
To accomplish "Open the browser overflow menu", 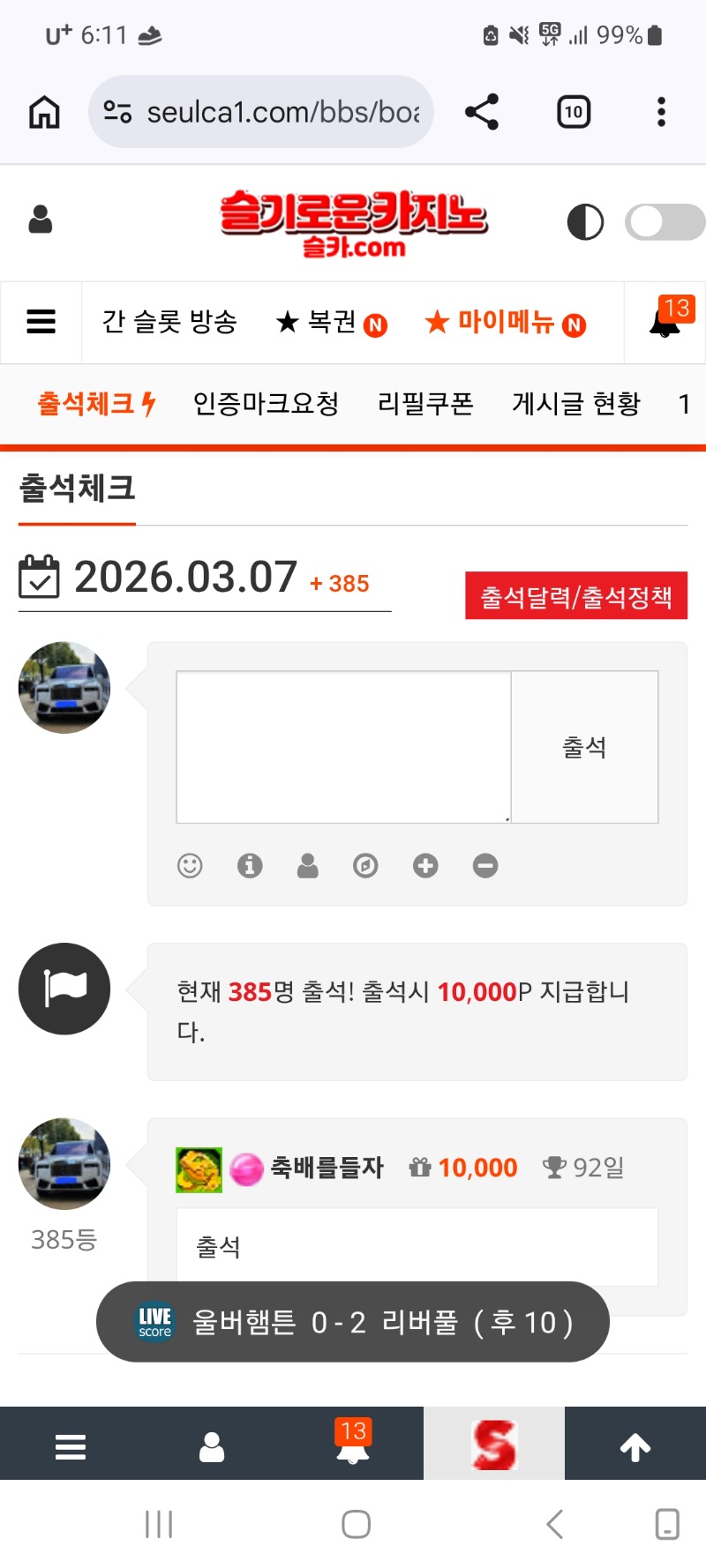I will [661, 112].
